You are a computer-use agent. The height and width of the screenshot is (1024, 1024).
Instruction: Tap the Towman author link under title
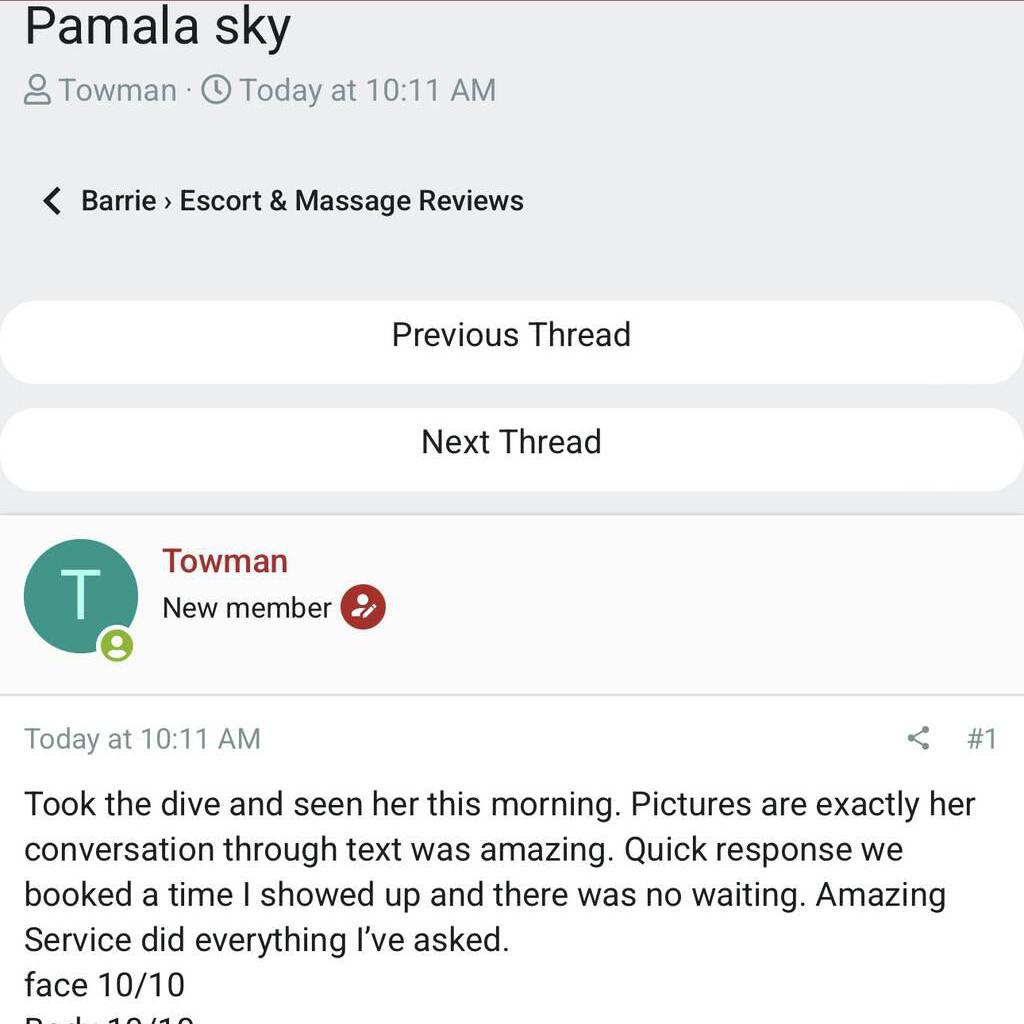point(117,90)
